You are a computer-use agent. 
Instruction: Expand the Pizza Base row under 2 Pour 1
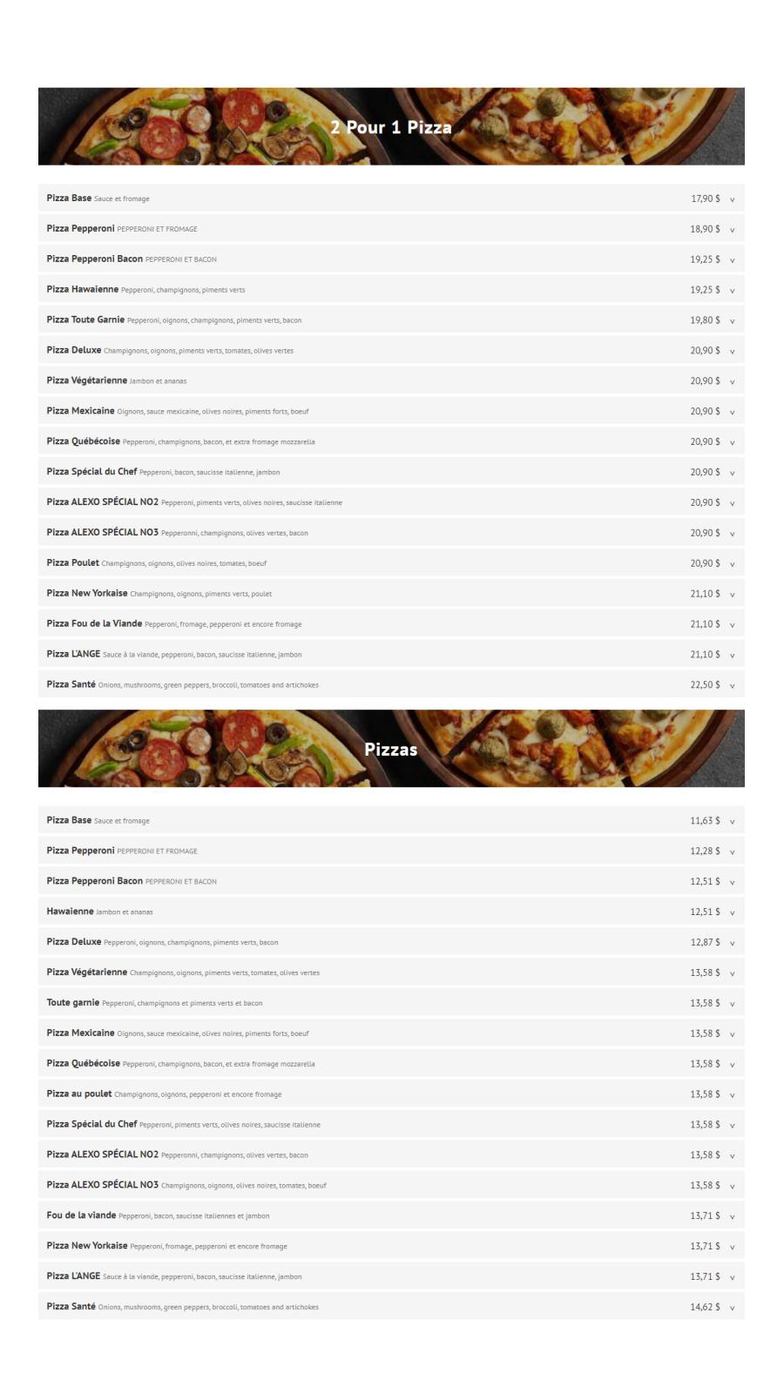pos(733,198)
